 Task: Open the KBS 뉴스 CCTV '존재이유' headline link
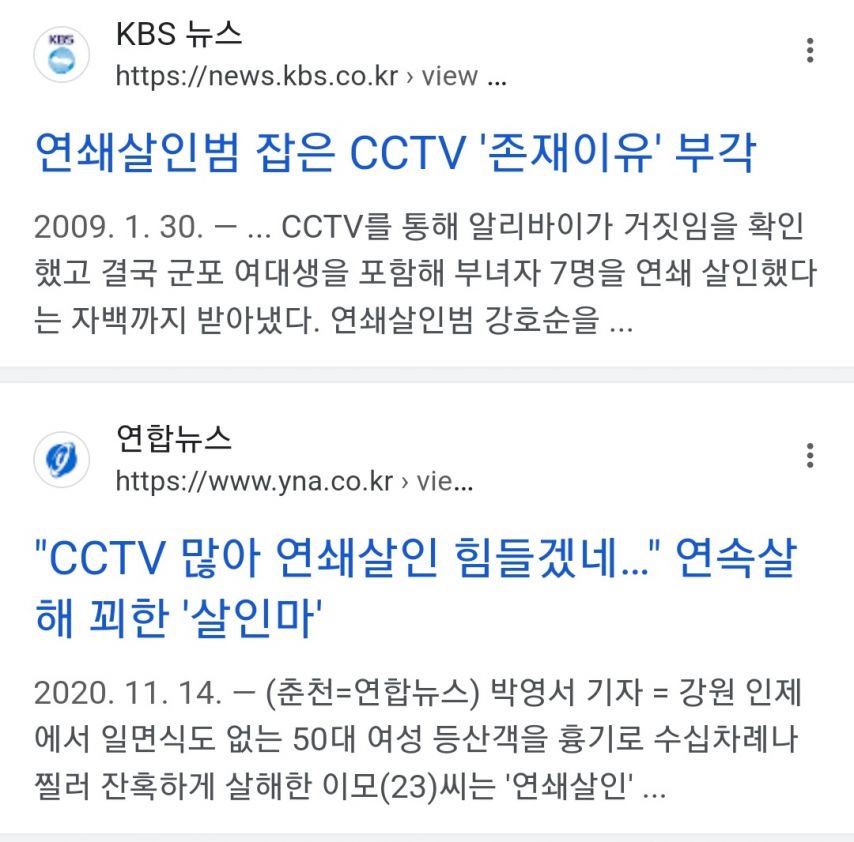395,152
